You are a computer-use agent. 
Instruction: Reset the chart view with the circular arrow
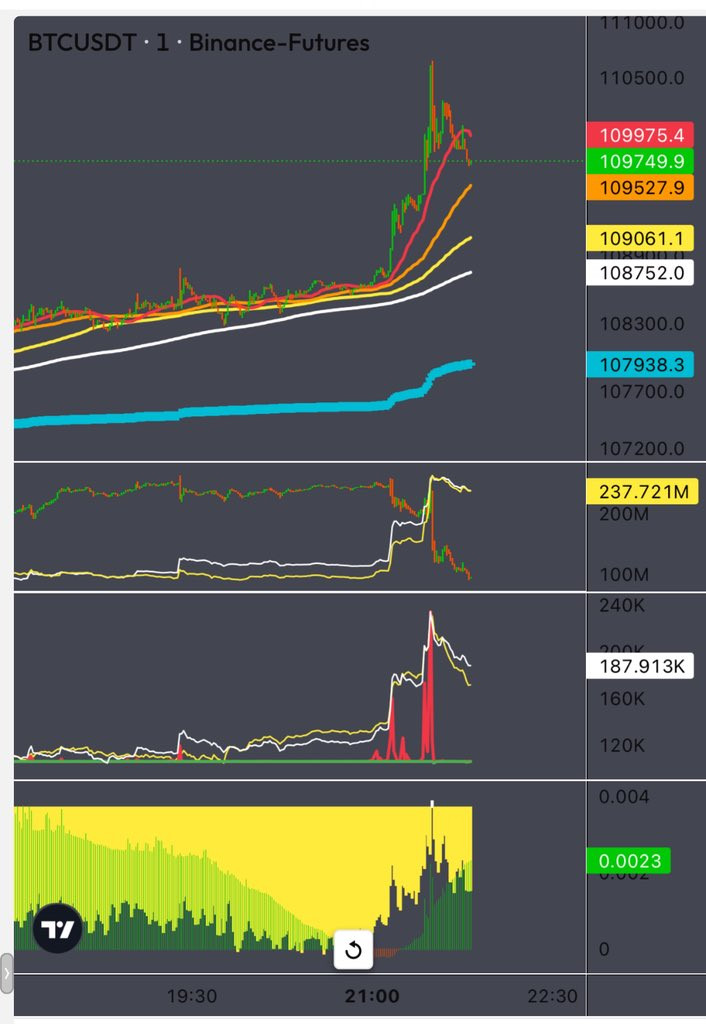(353, 950)
